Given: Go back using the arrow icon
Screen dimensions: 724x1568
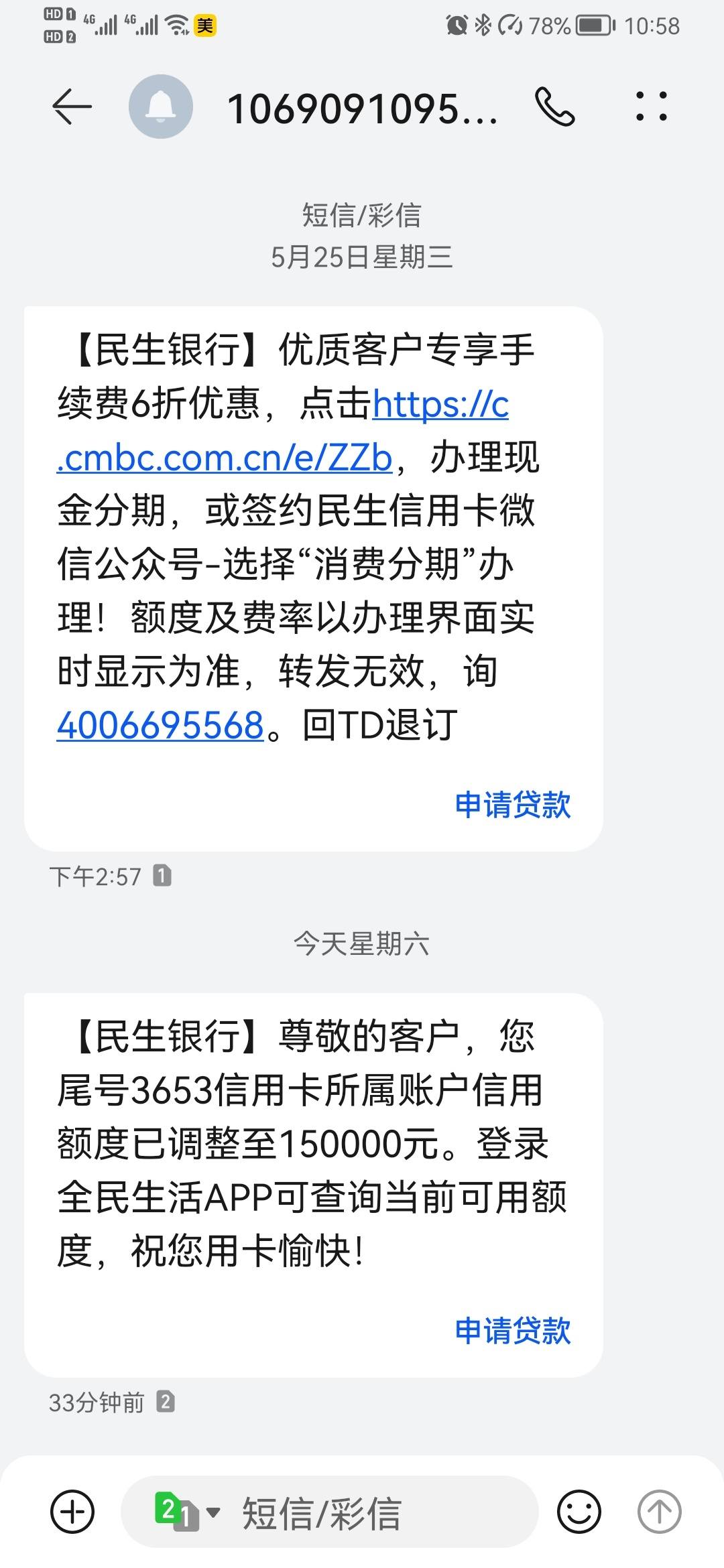Looking at the screenshot, I should pos(72,107).
